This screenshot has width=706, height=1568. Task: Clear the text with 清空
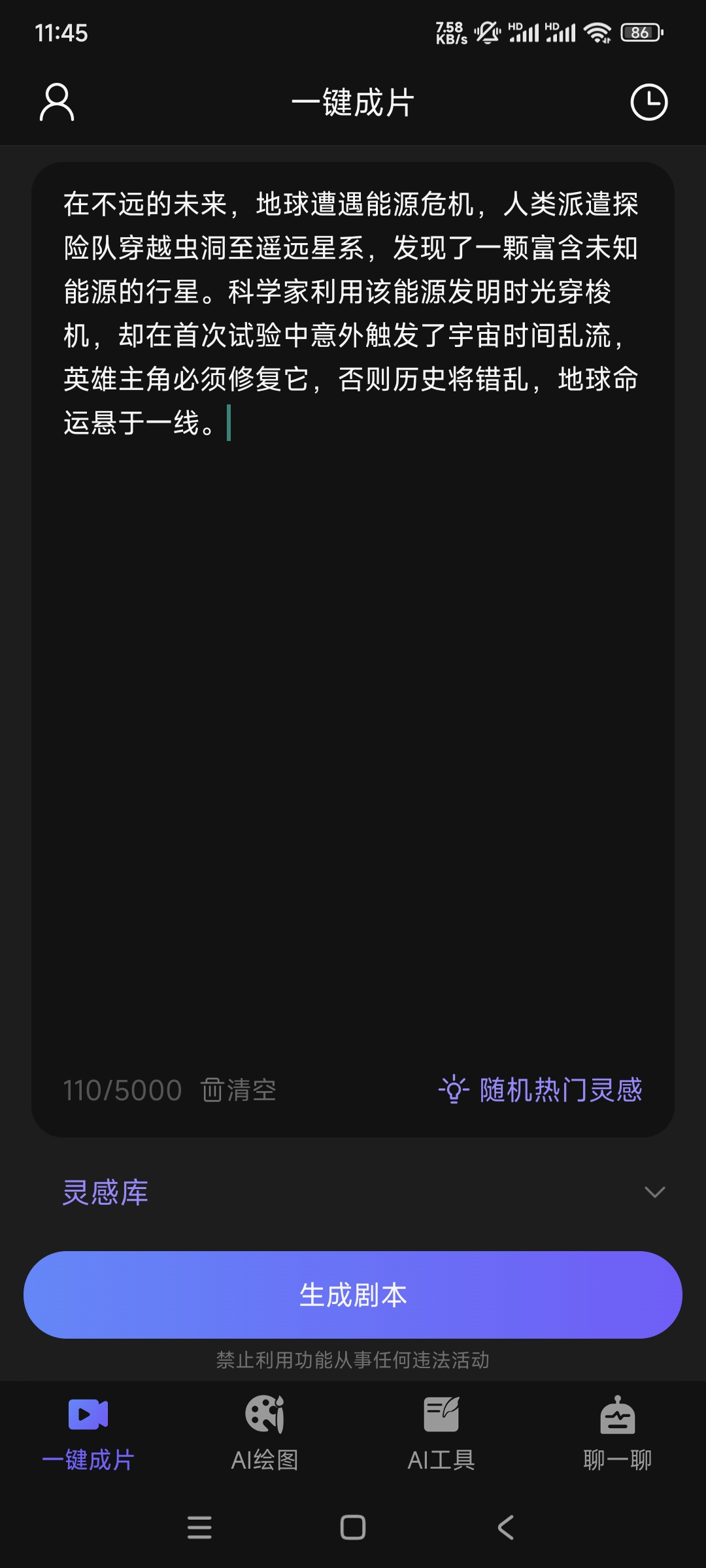[239, 1090]
